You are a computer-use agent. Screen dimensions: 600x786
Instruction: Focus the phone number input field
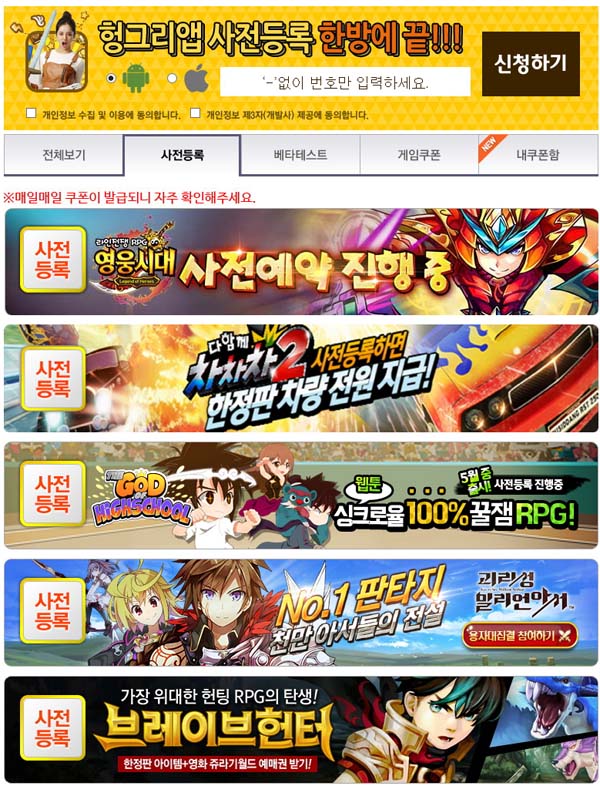coord(345,82)
